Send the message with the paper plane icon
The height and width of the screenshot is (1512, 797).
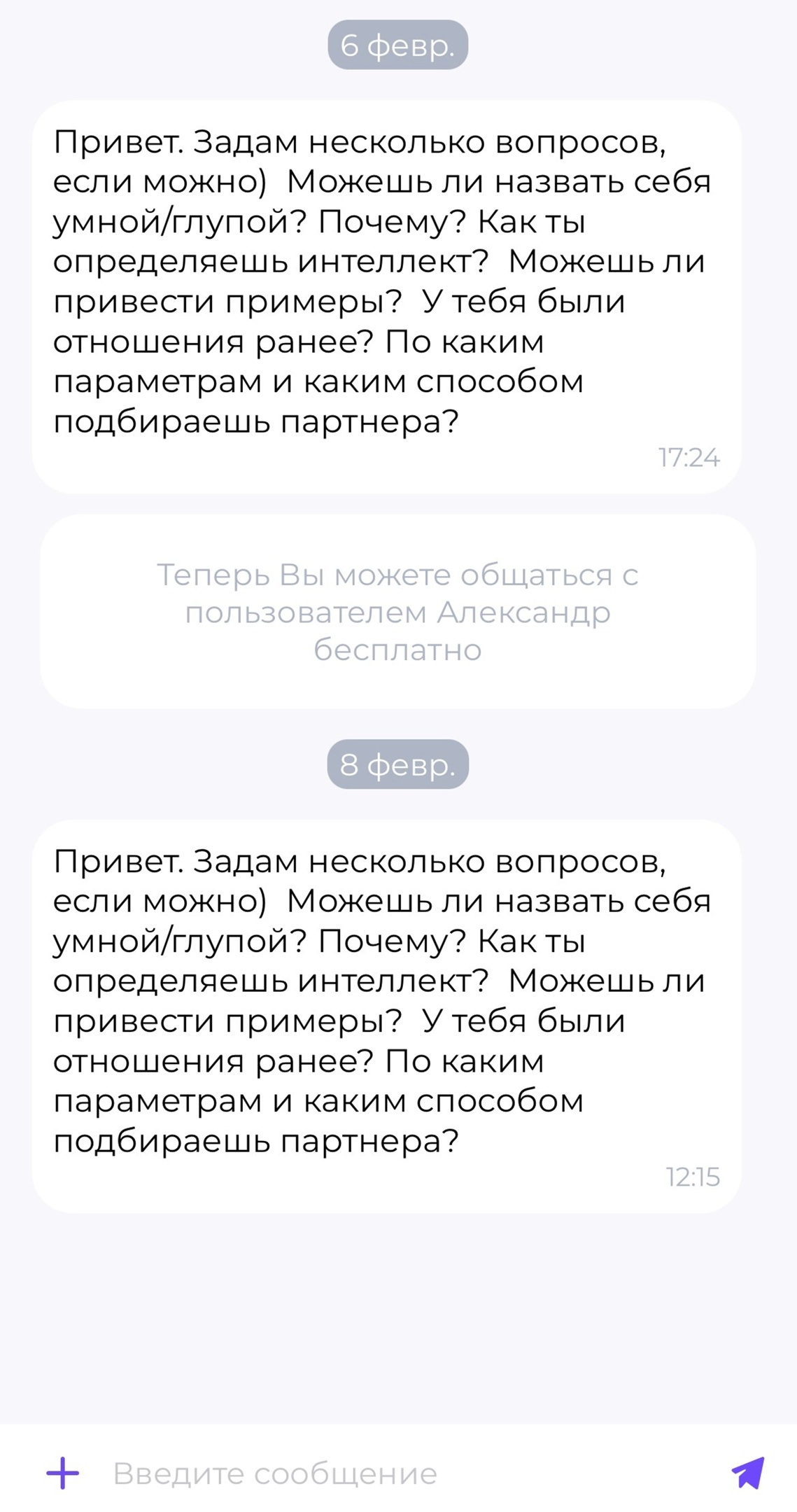[x=748, y=1473]
